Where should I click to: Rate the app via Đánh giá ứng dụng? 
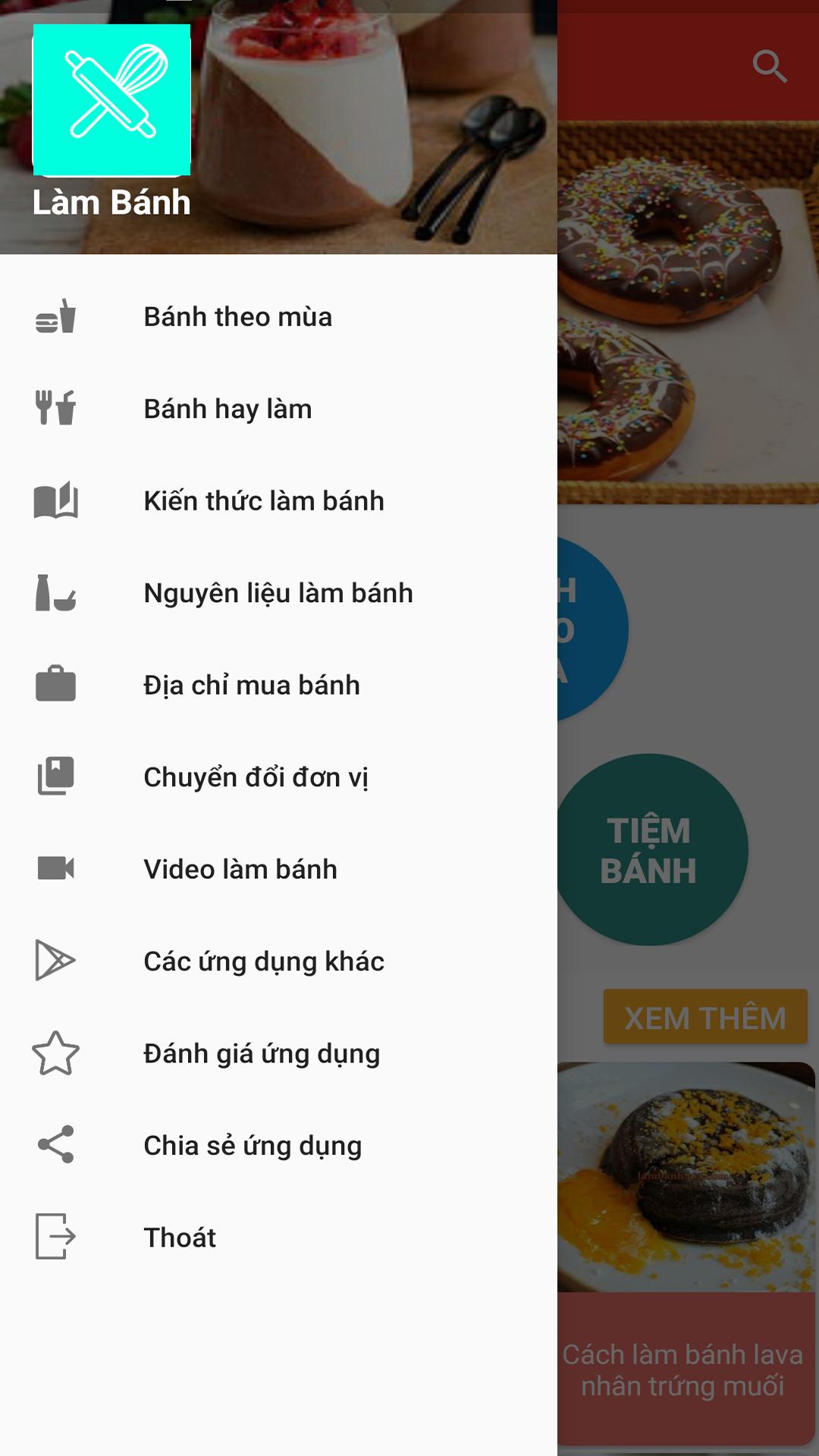tap(261, 1053)
